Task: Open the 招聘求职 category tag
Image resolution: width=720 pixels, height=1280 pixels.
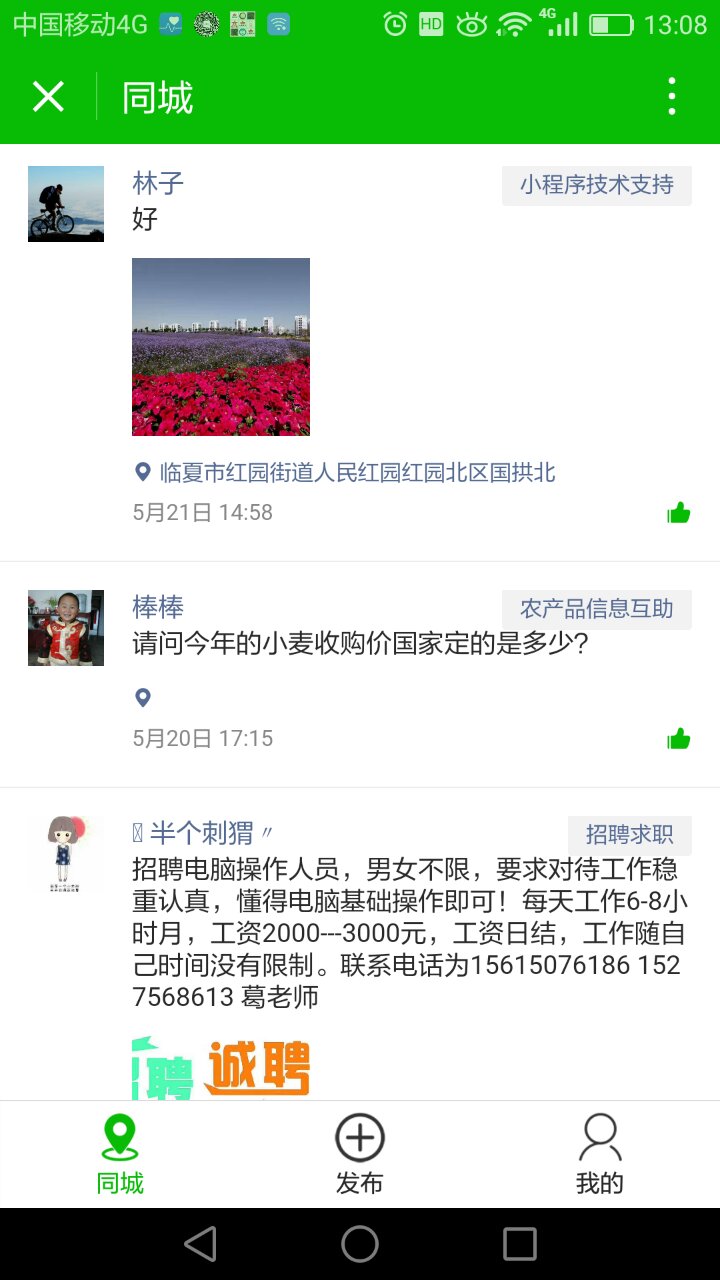Action: pyautogui.click(x=629, y=835)
